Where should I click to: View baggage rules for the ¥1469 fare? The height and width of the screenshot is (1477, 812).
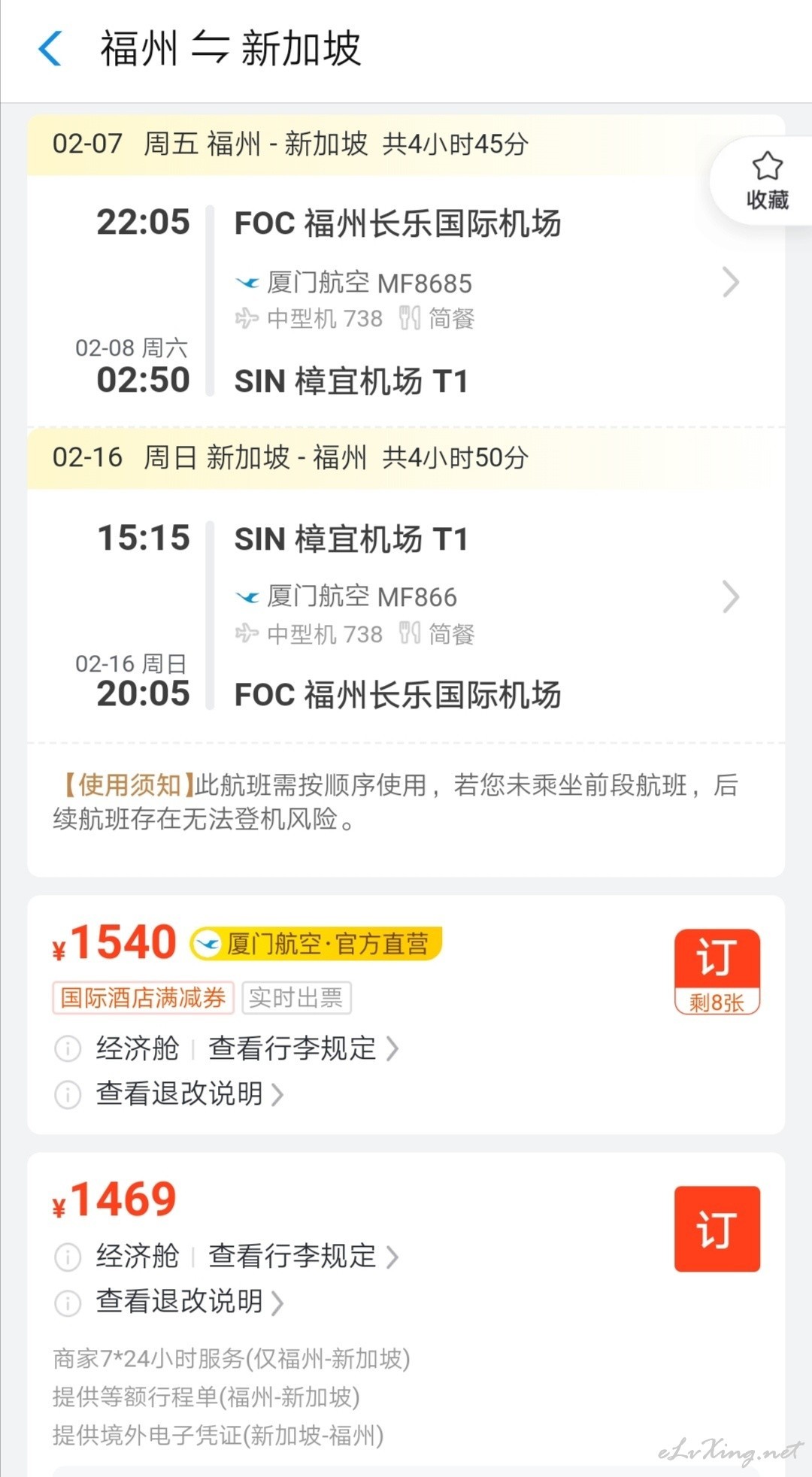click(303, 1256)
